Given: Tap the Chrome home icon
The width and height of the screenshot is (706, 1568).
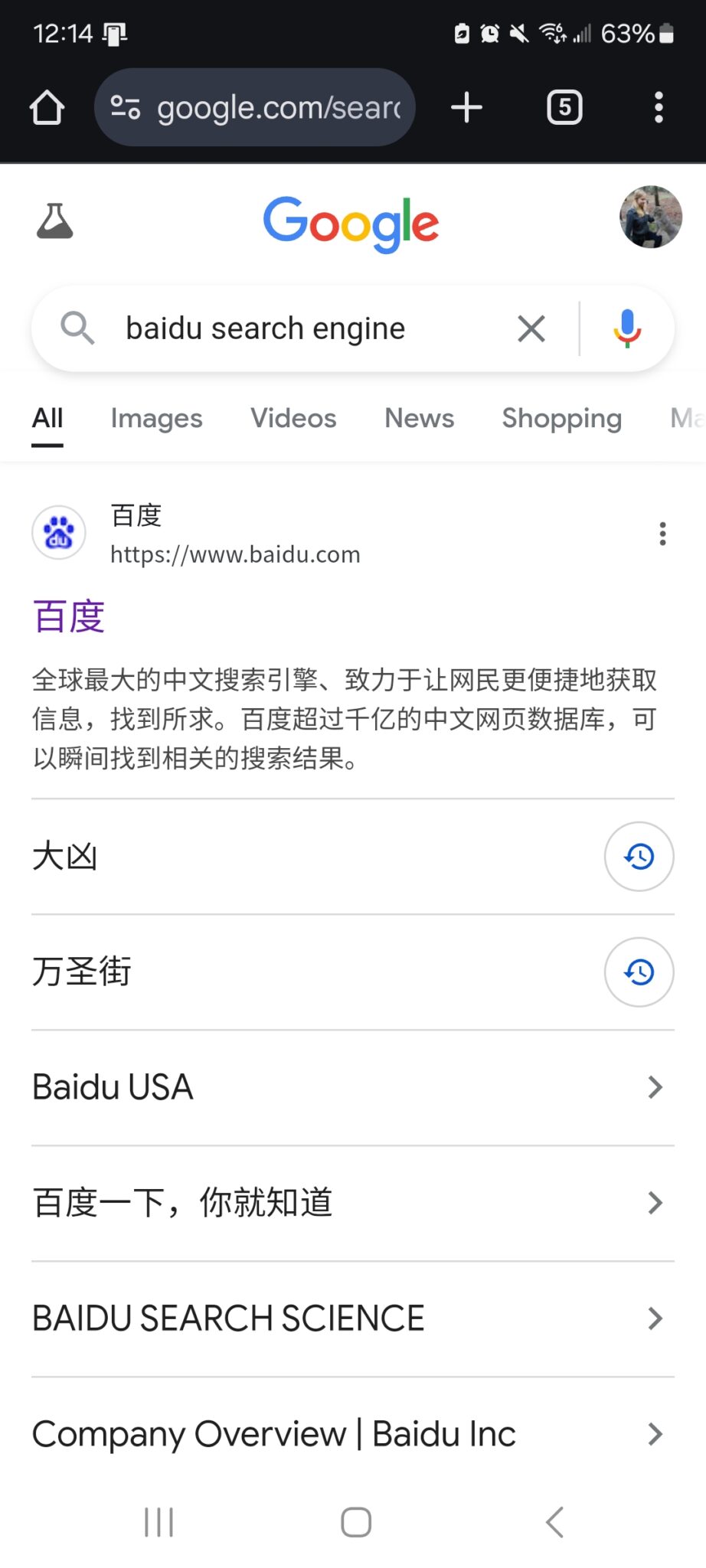Looking at the screenshot, I should (x=46, y=107).
